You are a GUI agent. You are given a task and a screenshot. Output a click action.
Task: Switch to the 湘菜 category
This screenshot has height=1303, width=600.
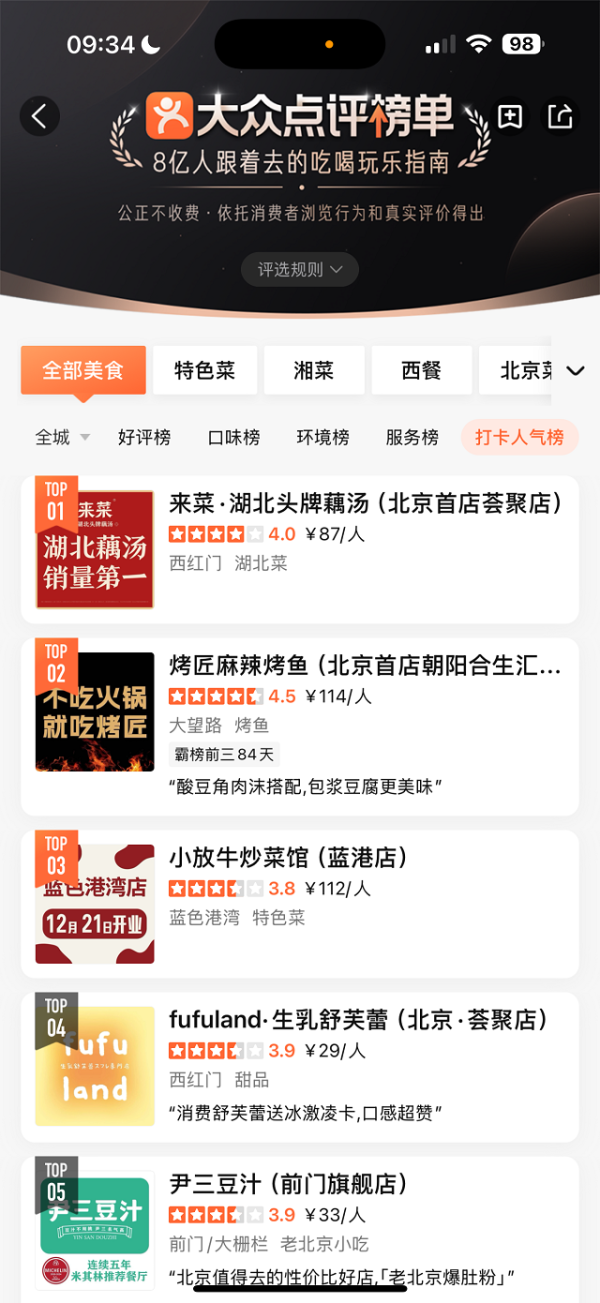tap(314, 370)
